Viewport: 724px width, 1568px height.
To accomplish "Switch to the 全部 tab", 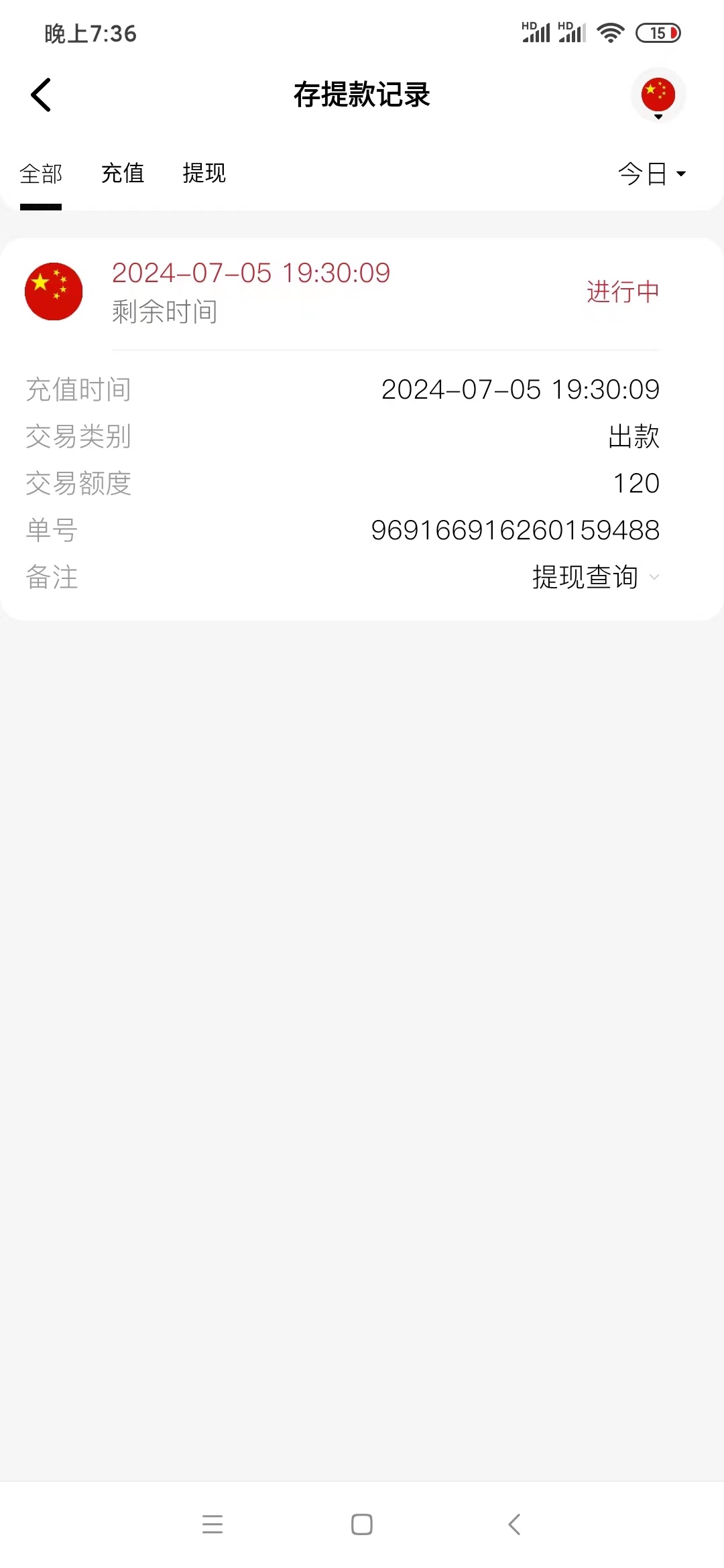I will [41, 174].
